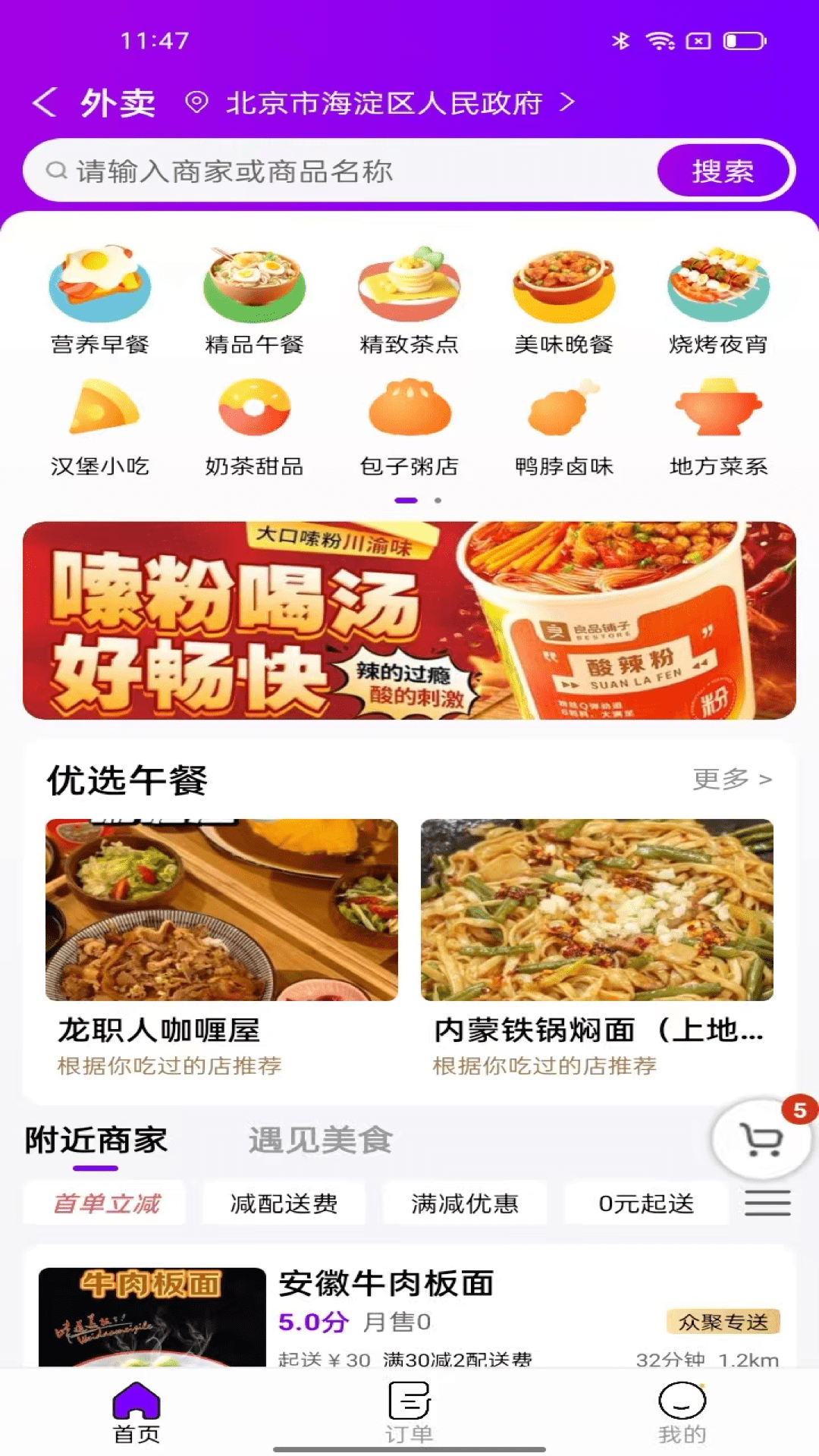Select the 鸭脖卤味 category icon
The width and height of the screenshot is (819, 1456).
[563, 413]
